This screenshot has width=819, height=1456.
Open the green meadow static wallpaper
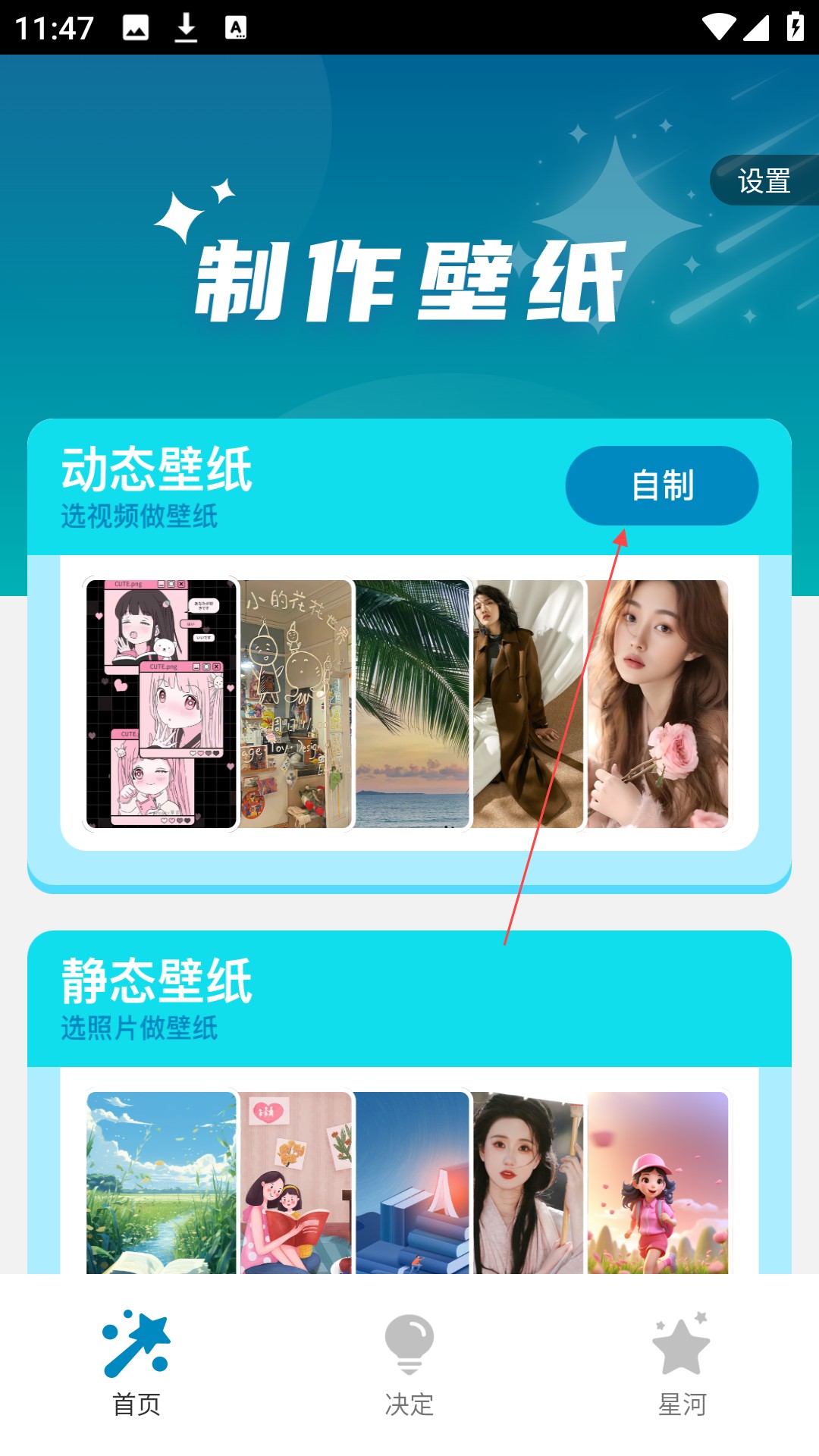(x=161, y=1183)
